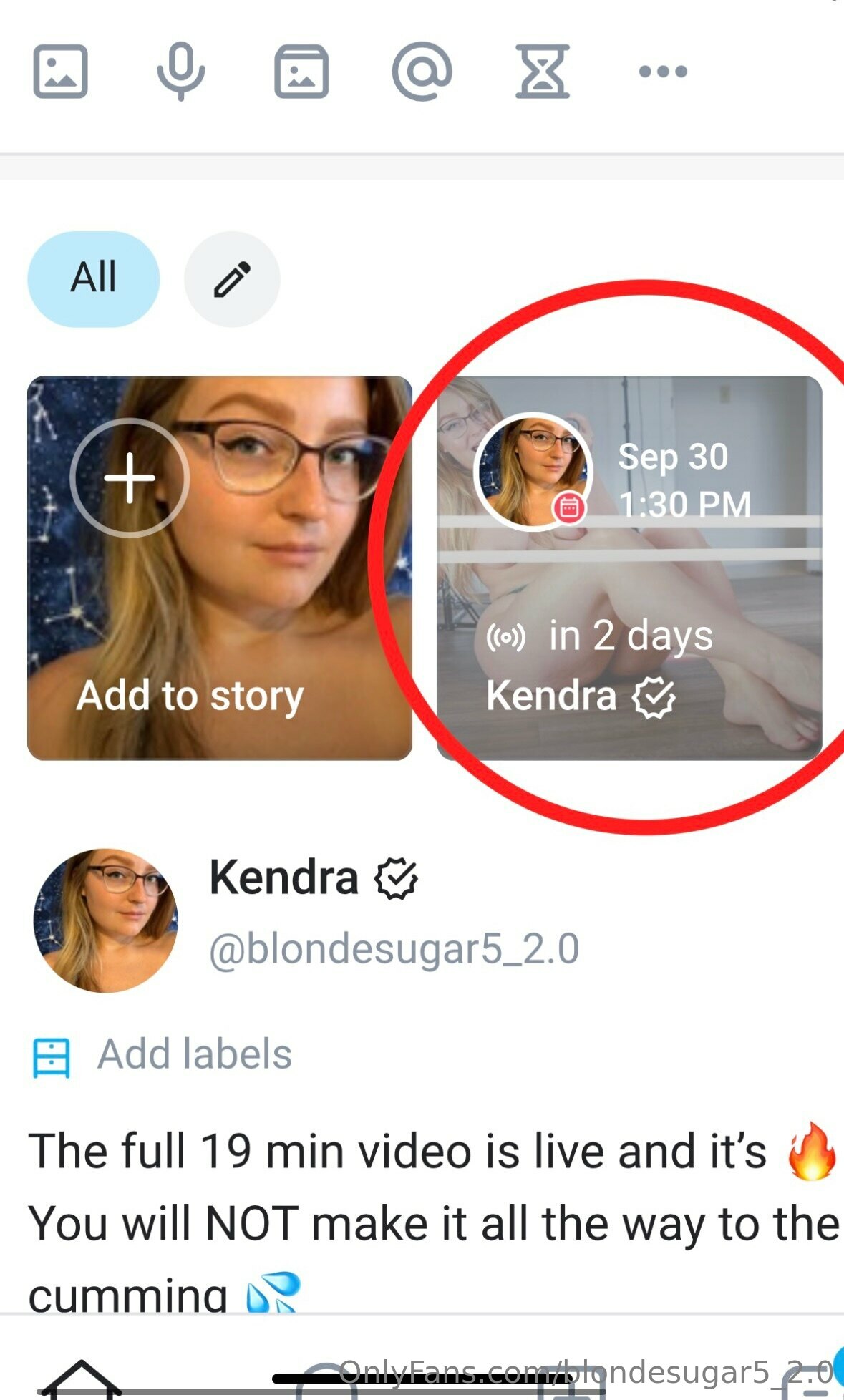Edit lists with the pencil button
844x1400 pixels.
click(232, 278)
